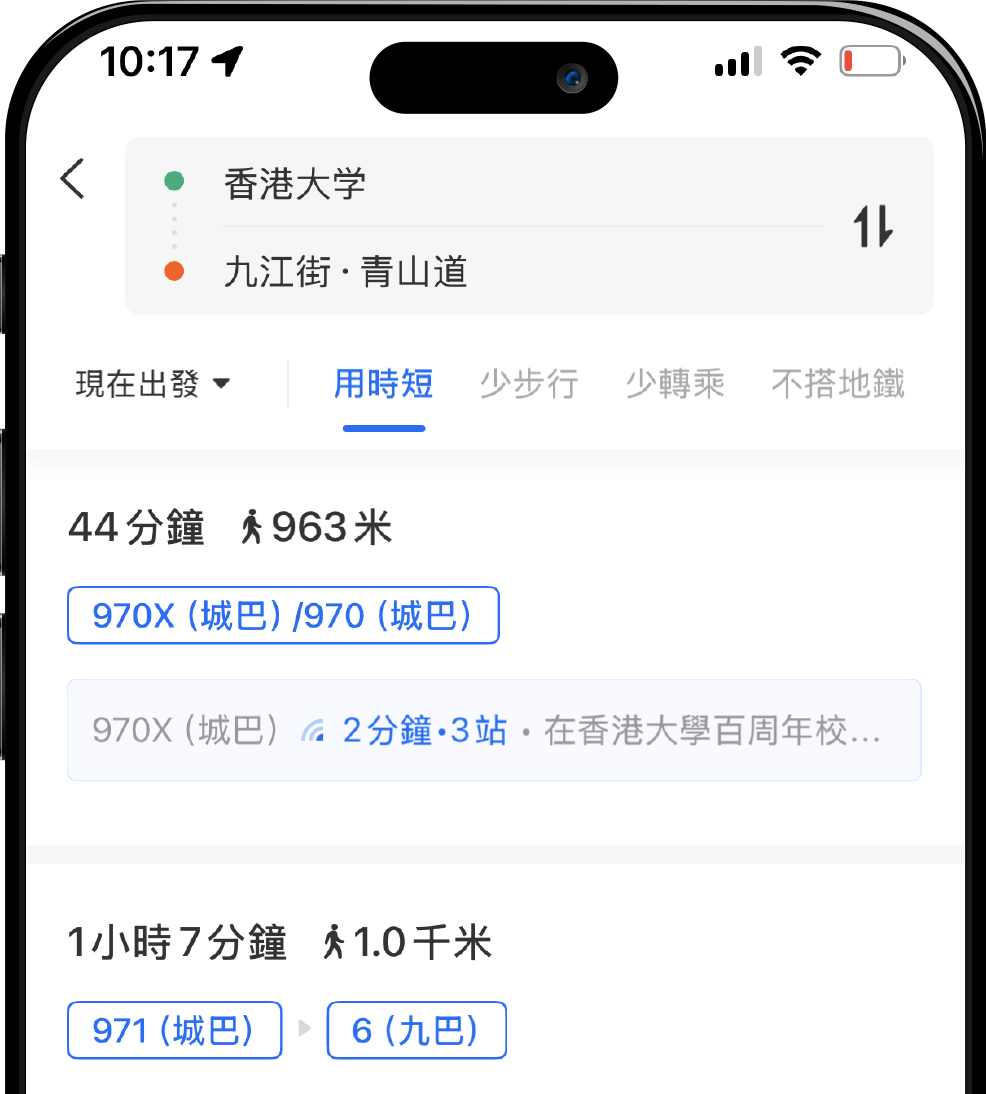
Task: Edit the 九江街·青山道 destination field
Action: coord(345,272)
